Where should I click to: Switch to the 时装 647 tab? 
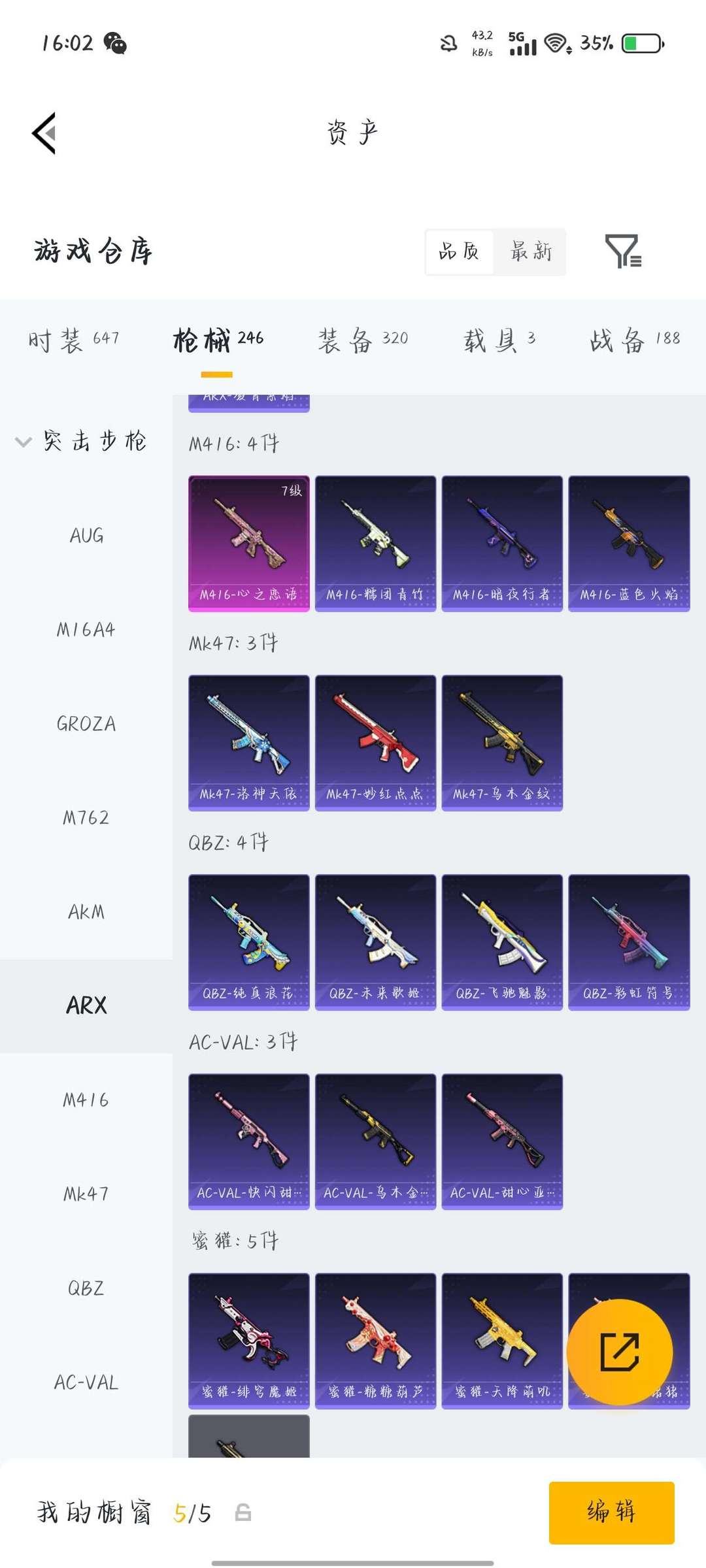tap(73, 340)
